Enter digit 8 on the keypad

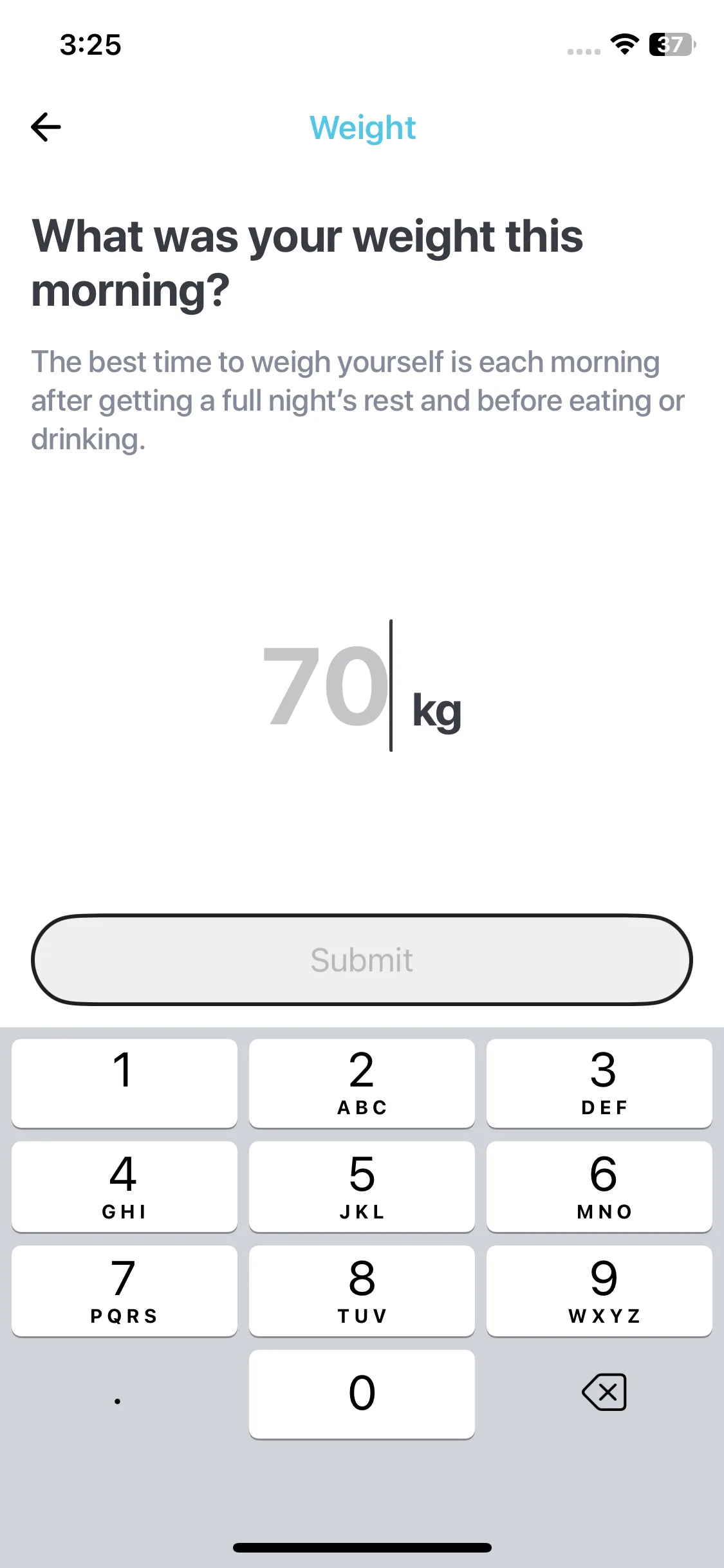click(362, 1291)
